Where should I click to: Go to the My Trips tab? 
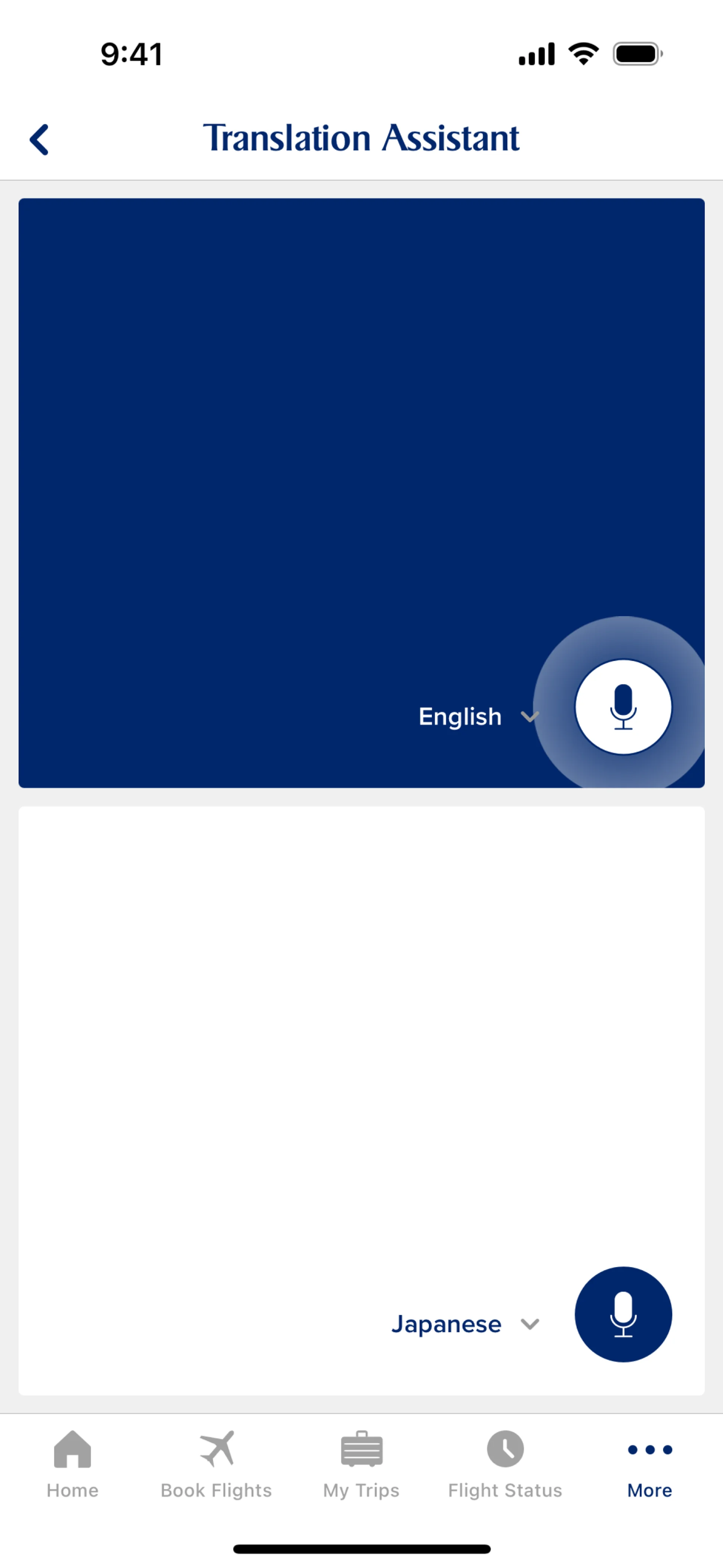pyautogui.click(x=361, y=1464)
